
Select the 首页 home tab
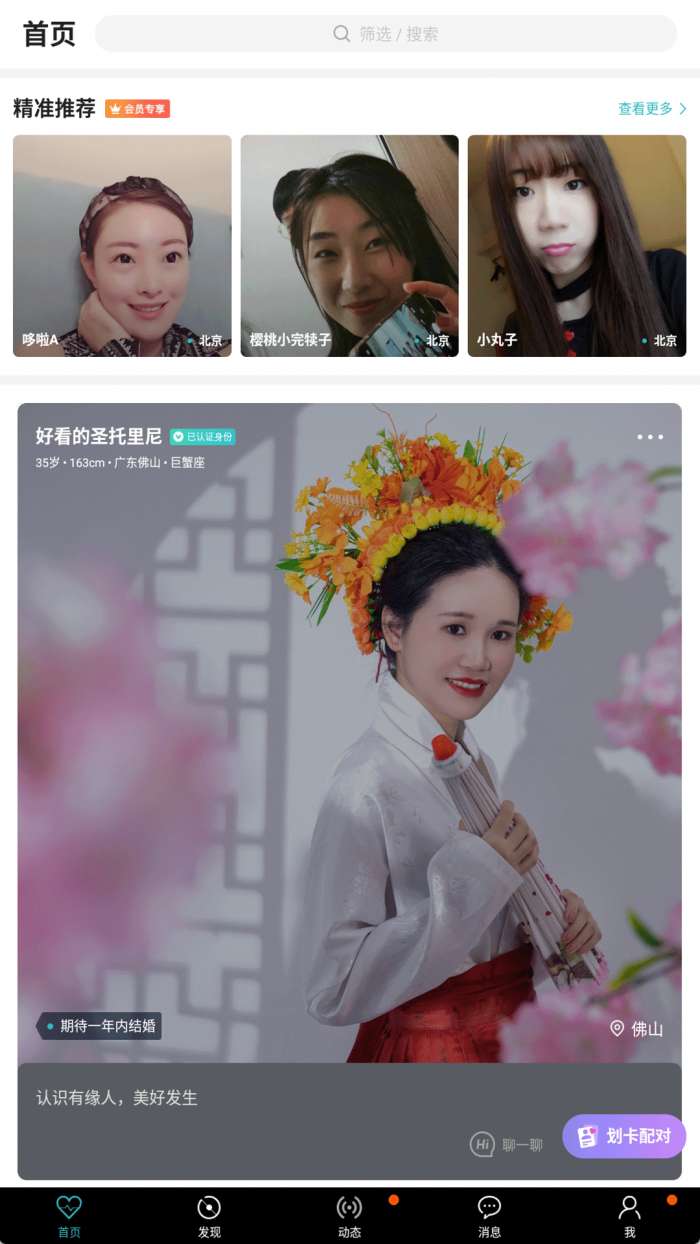(69, 1216)
